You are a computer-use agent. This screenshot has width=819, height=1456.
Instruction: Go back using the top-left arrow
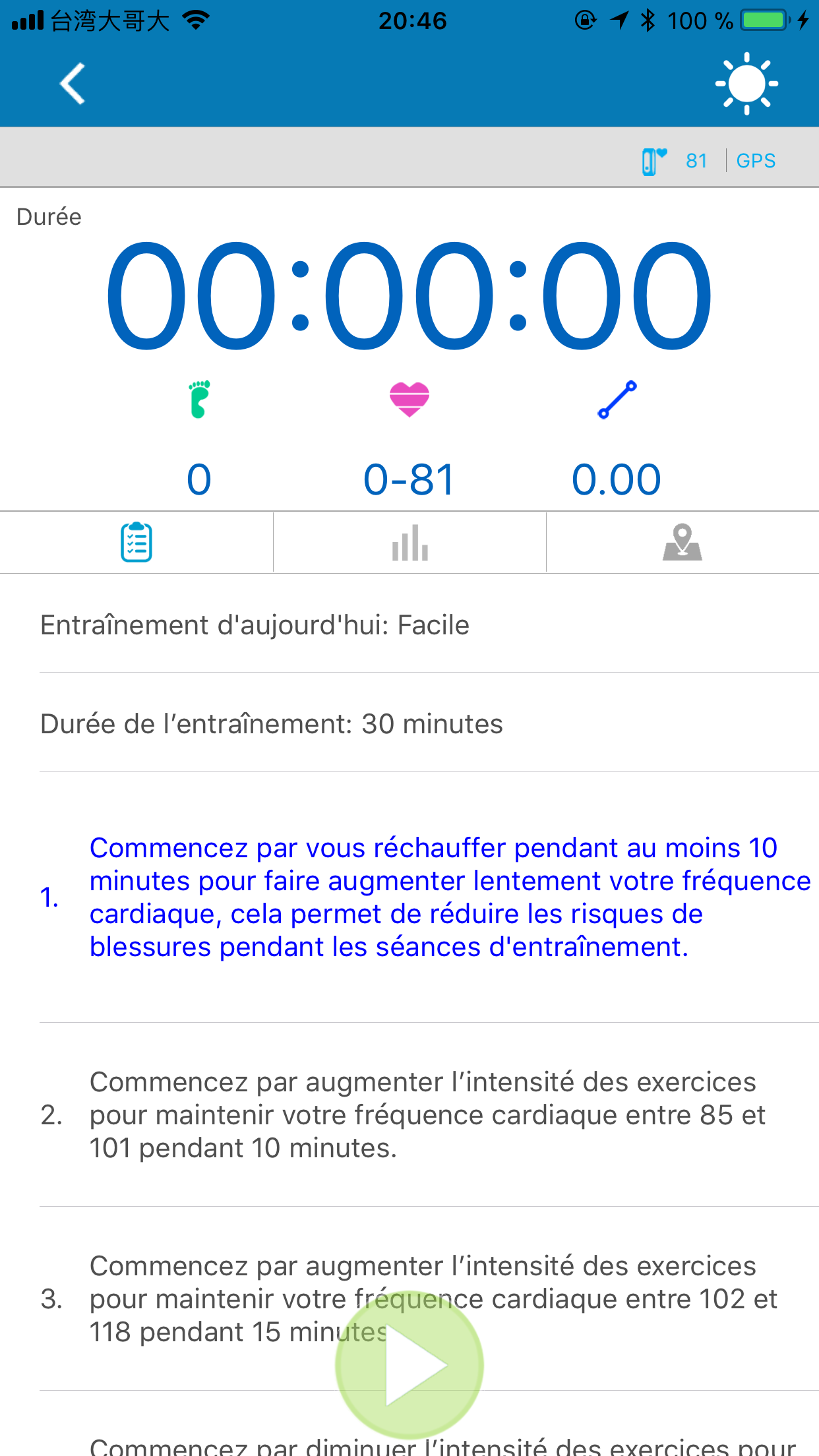pos(73,84)
